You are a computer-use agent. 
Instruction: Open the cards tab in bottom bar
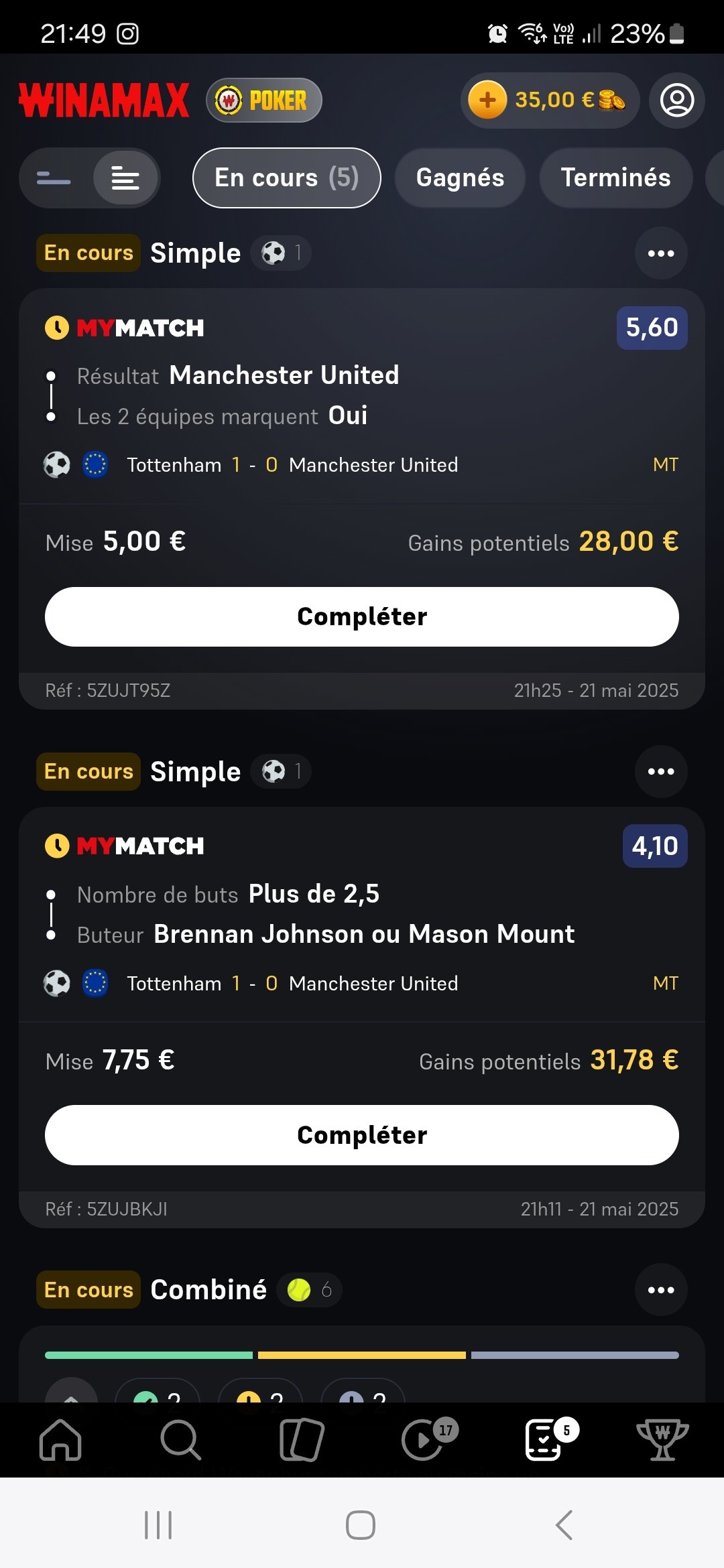pos(301,1439)
